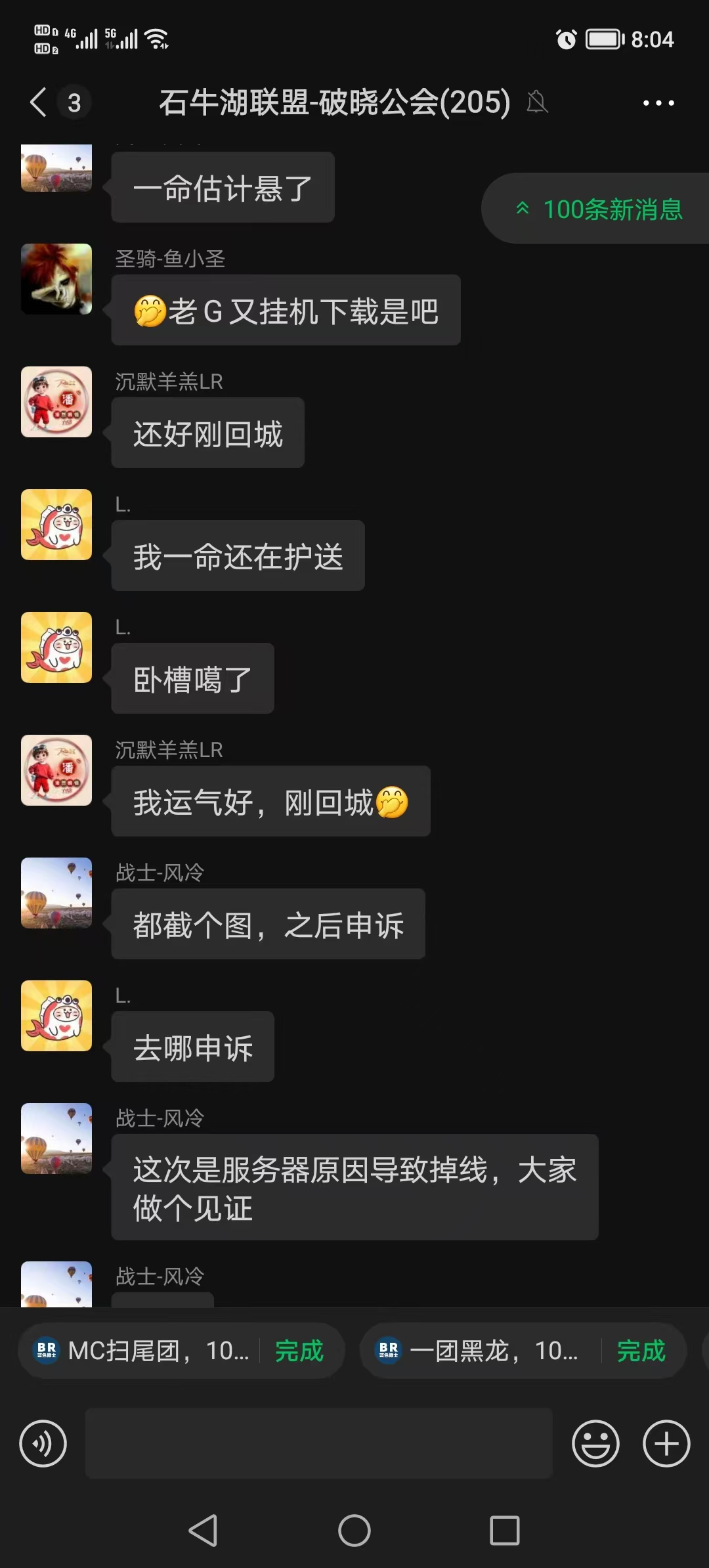This screenshot has width=709, height=1568.
Task: Open the group chat overflow menu
Action: pyautogui.click(x=658, y=103)
